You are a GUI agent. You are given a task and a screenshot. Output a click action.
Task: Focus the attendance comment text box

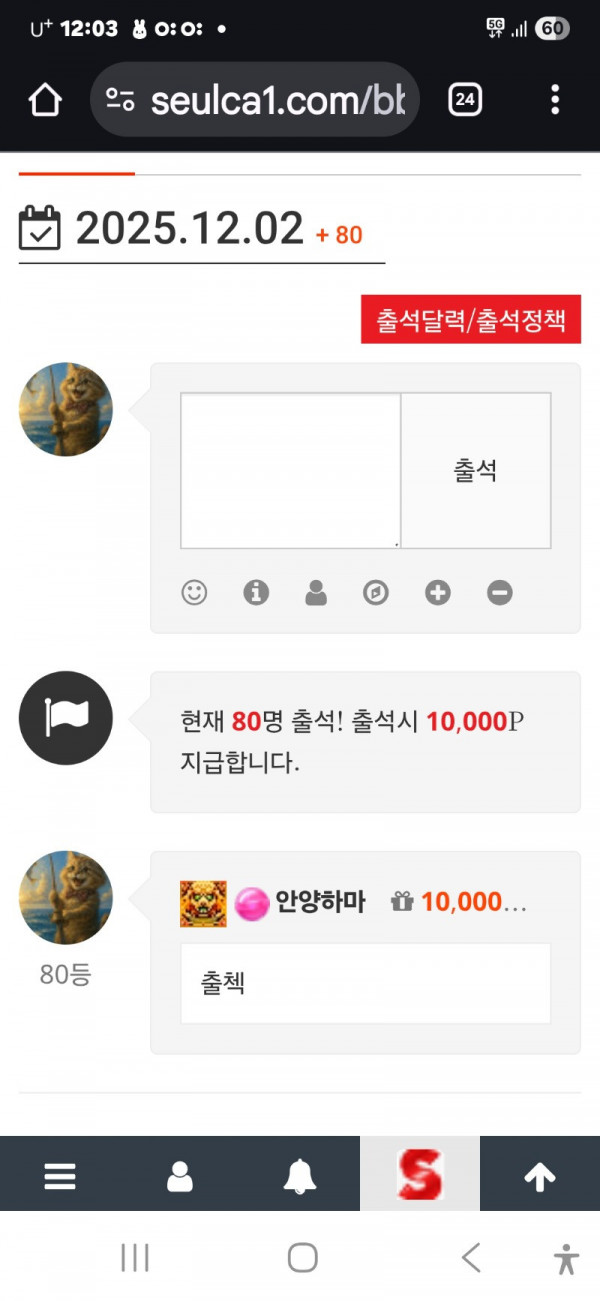click(x=290, y=470)
